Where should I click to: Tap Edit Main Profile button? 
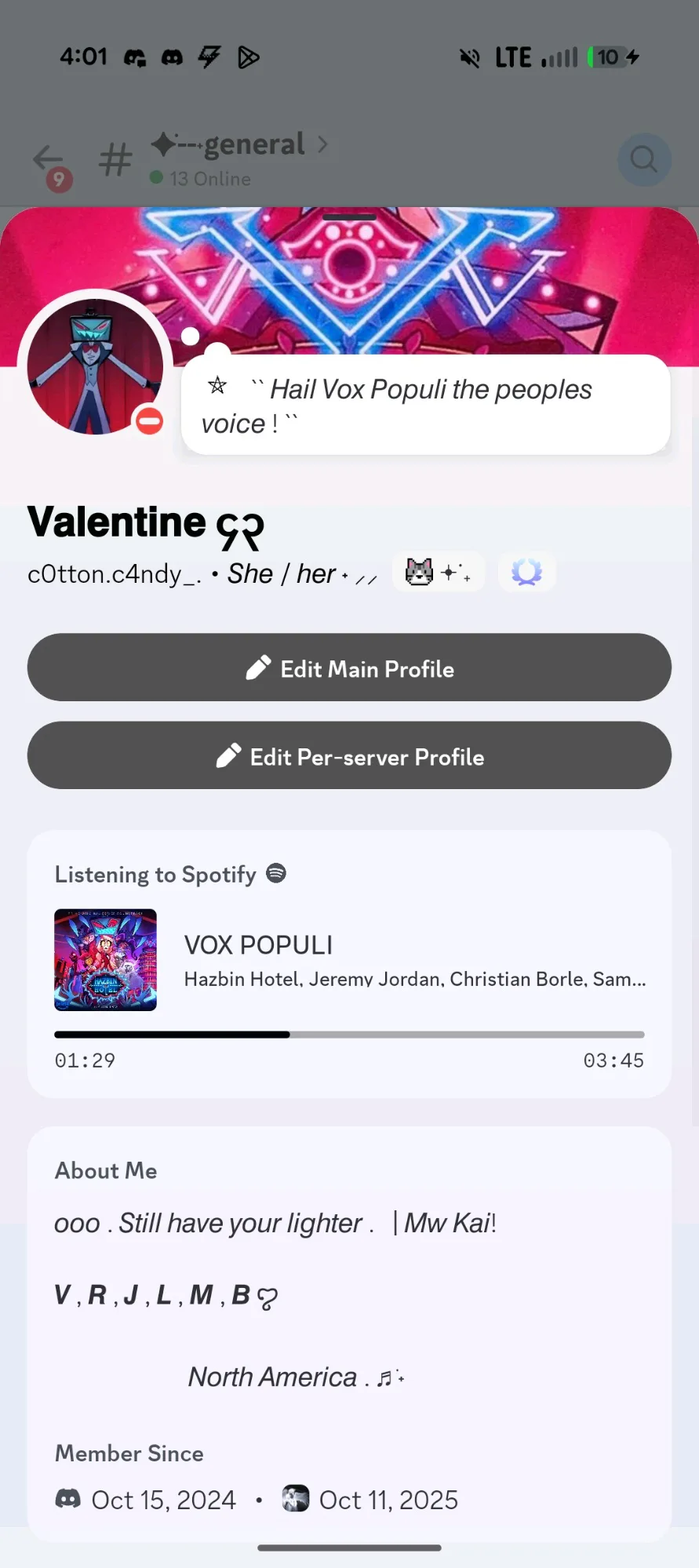349,668
